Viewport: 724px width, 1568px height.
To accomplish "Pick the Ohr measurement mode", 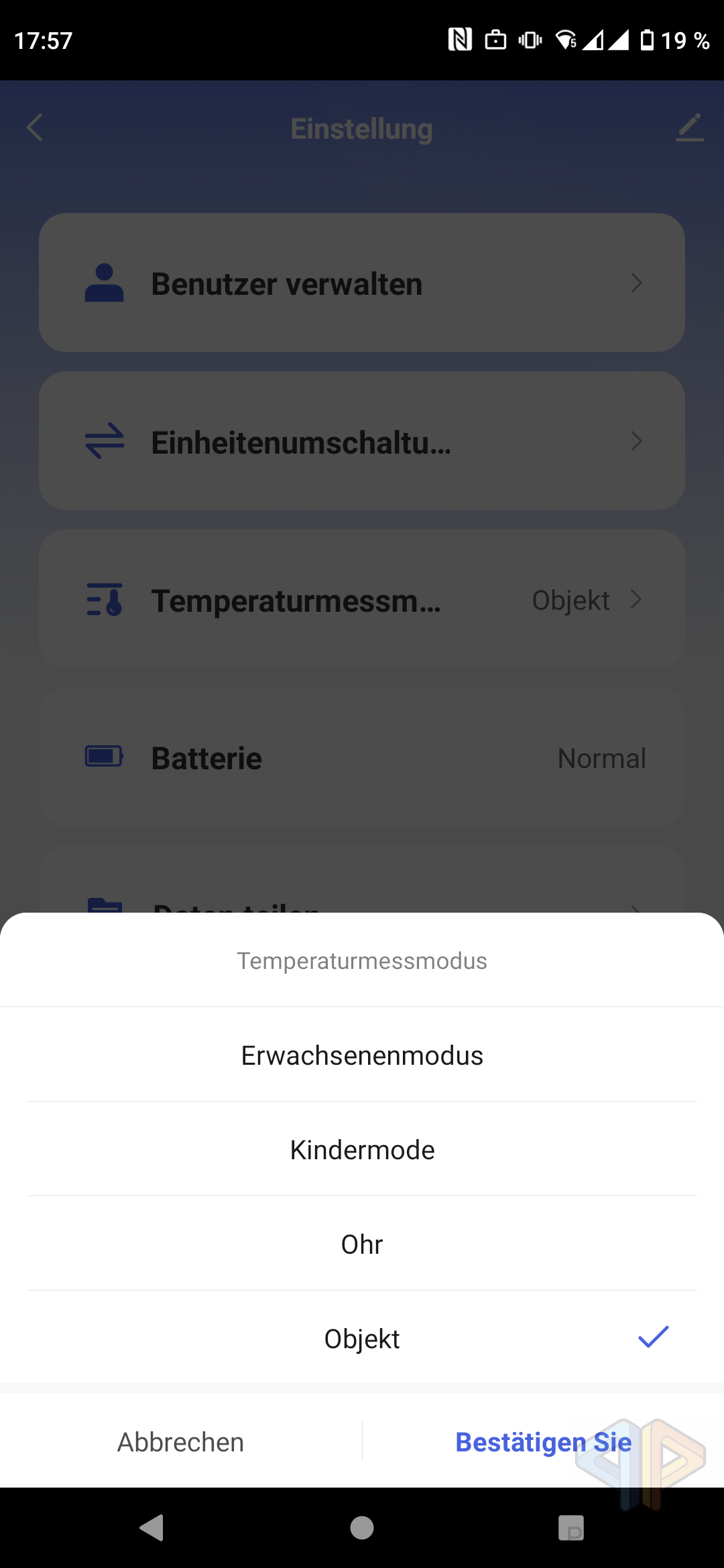I will pyautogui.click(x=362, y=1244).
